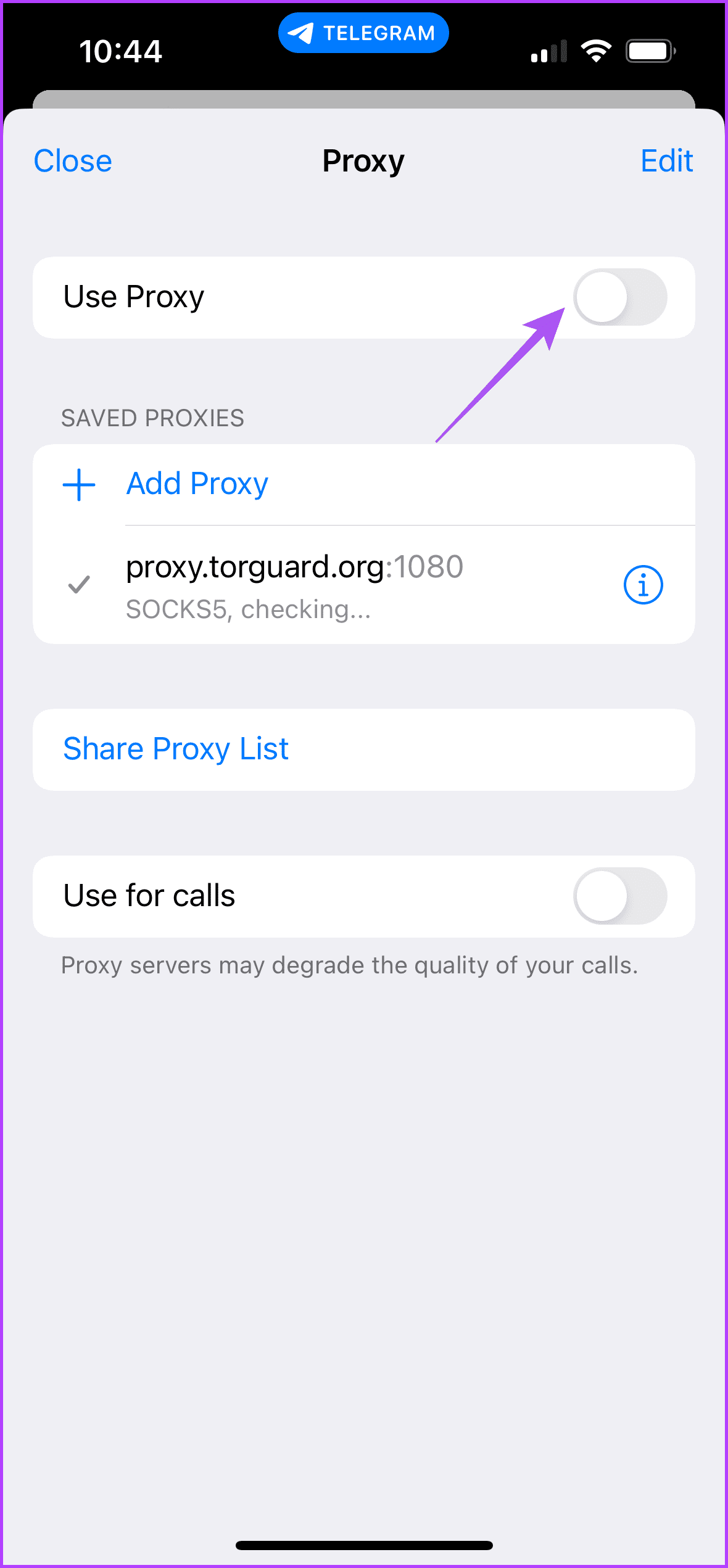Toggle Use Proxy off after enabling
The height and width of the screenshot is (1568, 728).
tap(620, 297)
